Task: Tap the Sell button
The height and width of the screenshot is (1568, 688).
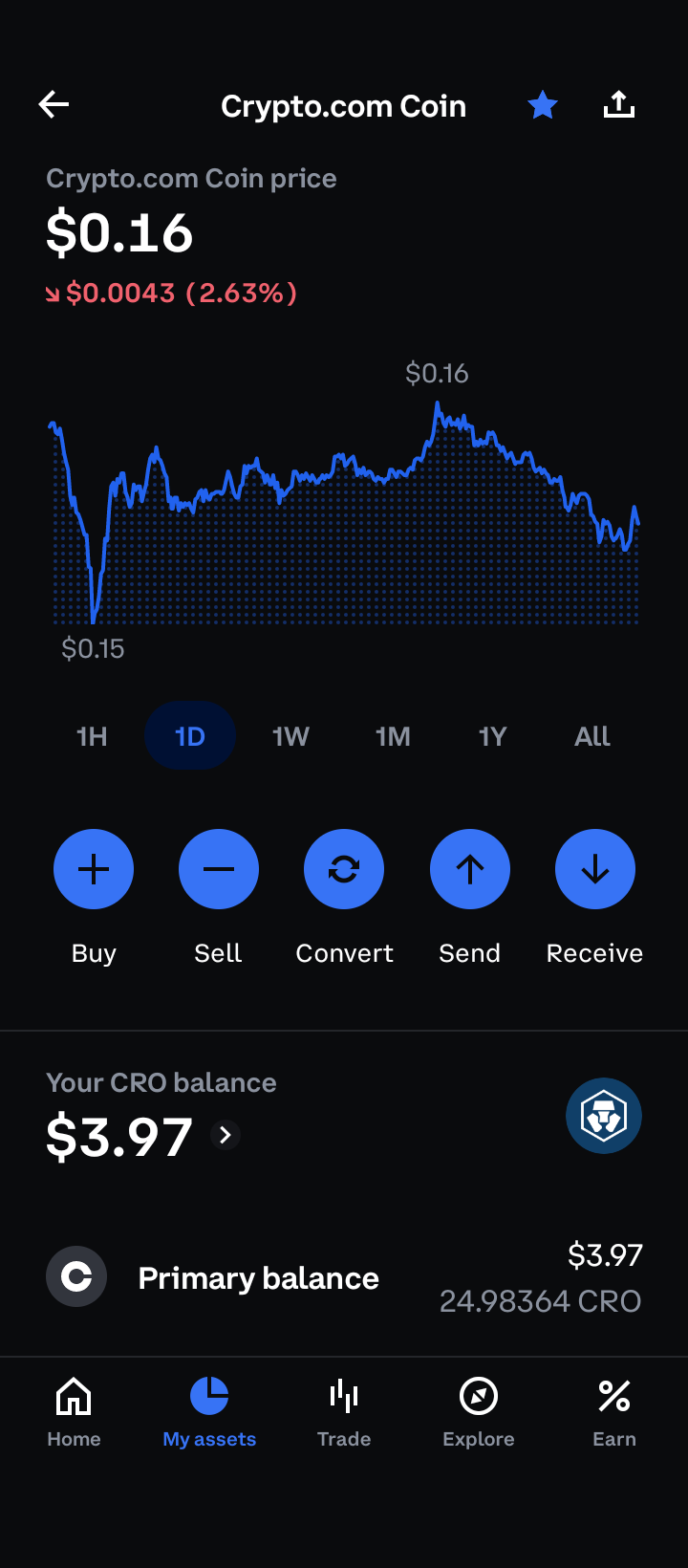Action: (x=219, y=869)
